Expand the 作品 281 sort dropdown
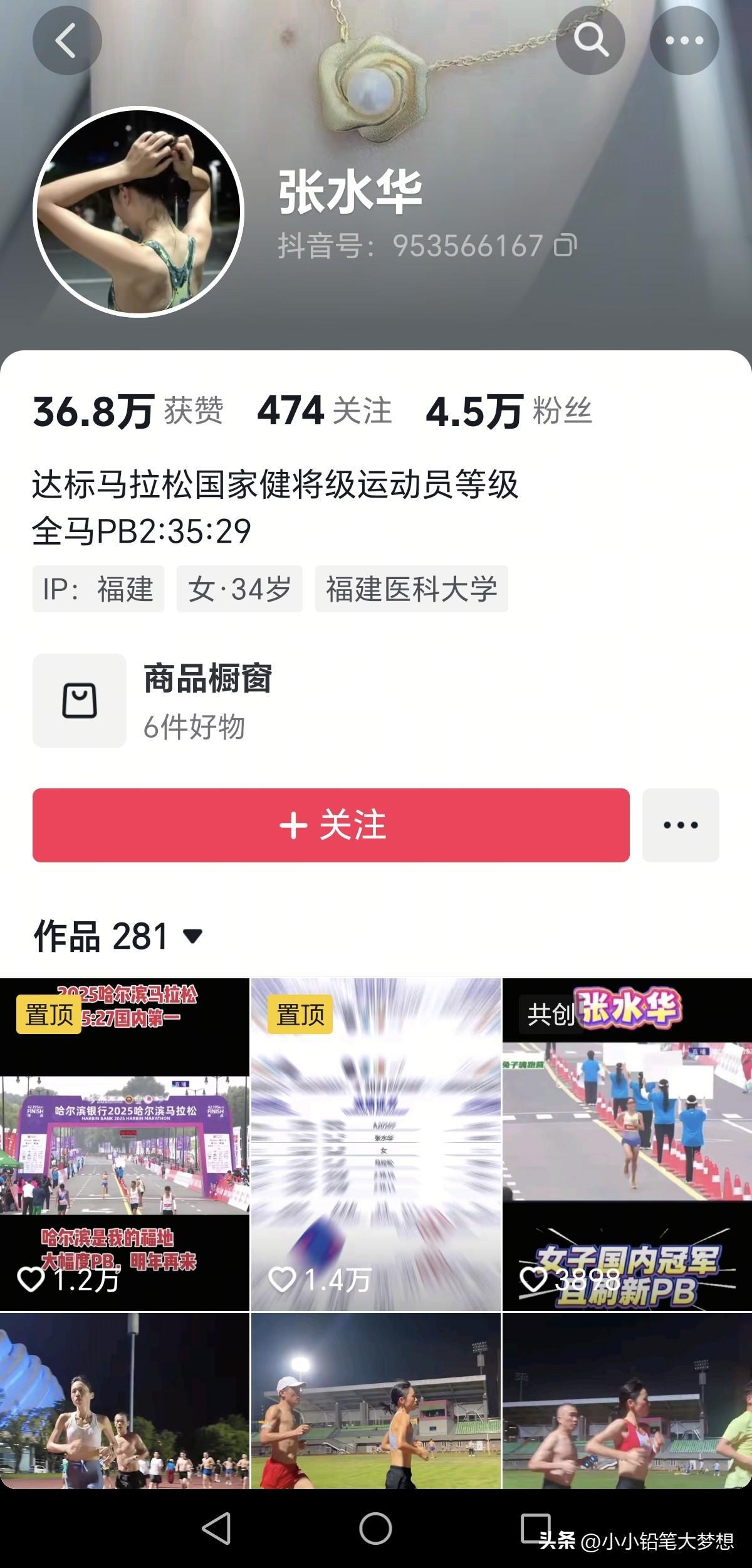Screen dimensions: 752x1568 pos(192,936)
